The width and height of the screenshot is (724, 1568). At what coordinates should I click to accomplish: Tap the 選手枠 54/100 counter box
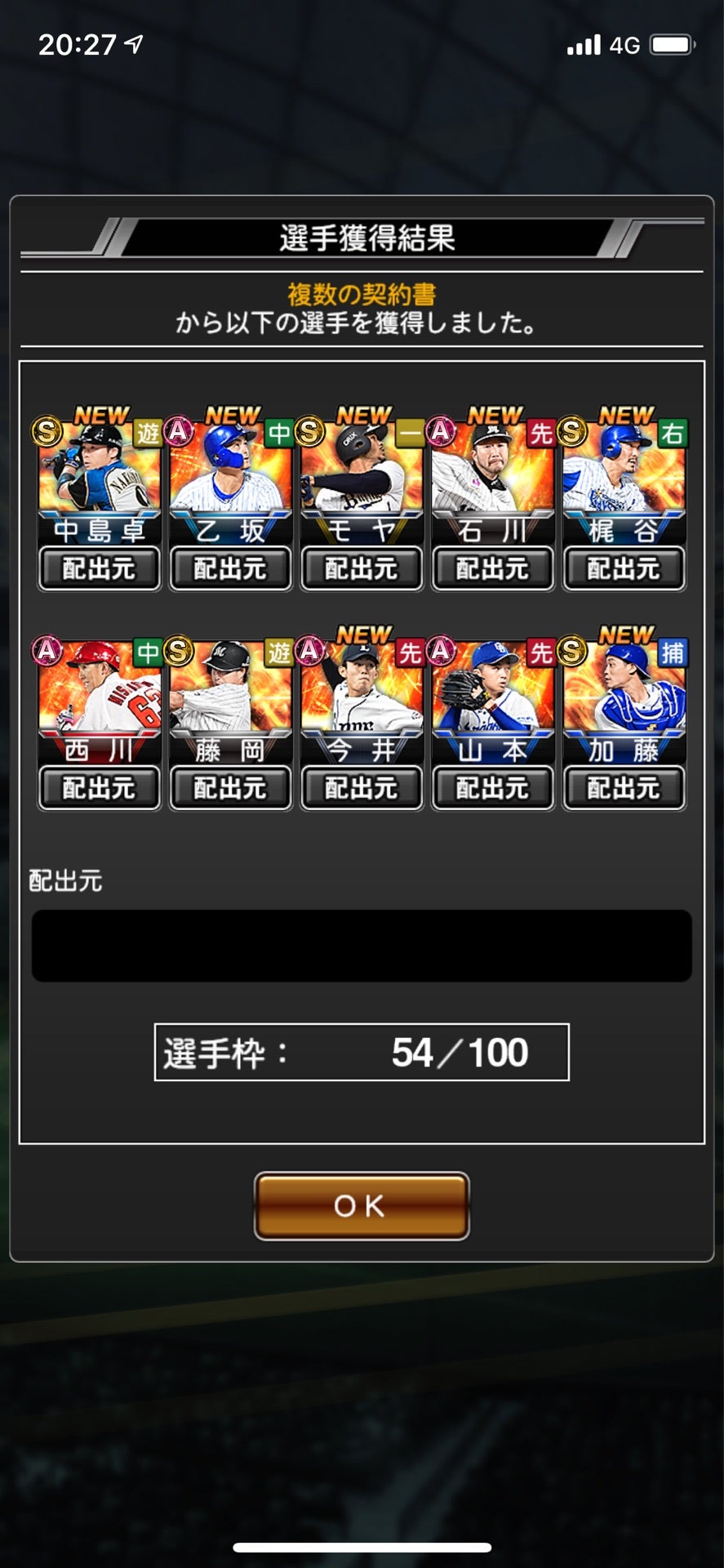(362, 1052)
